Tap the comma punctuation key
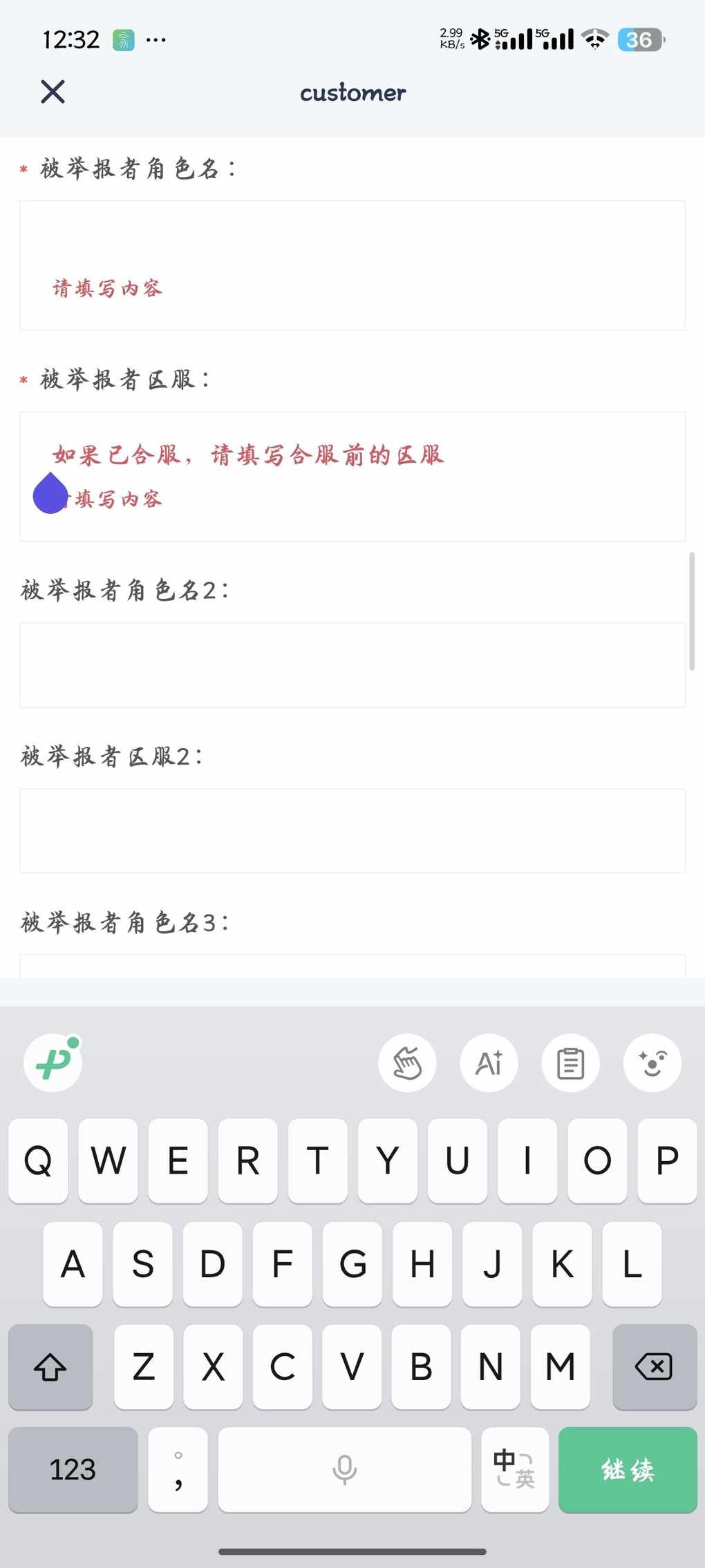705x1568 pixels. [x=178, y=1469]
